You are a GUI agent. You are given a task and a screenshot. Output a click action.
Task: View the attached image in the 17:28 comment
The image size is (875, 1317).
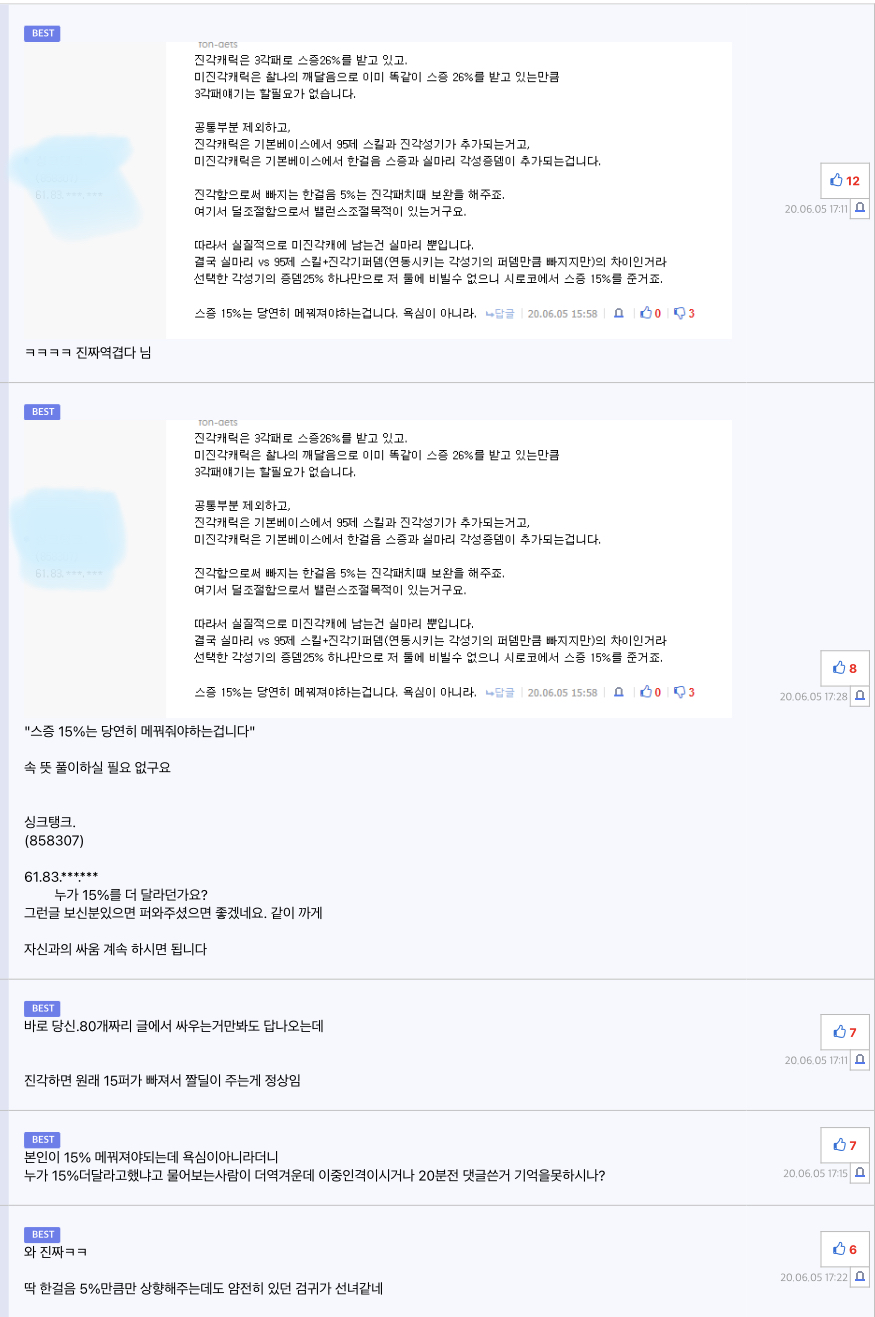tap(449, 568)
